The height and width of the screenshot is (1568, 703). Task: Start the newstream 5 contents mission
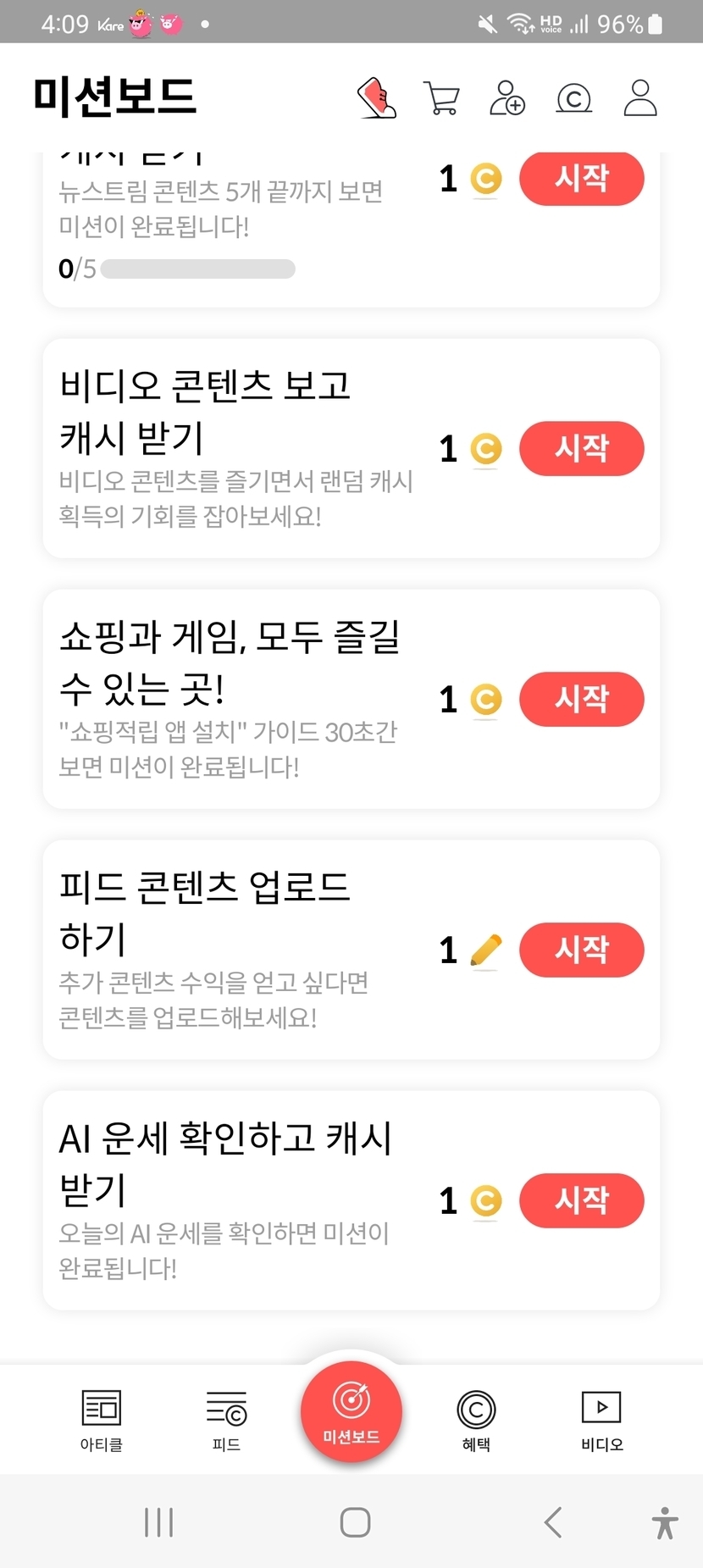click(x=581, y=179)
